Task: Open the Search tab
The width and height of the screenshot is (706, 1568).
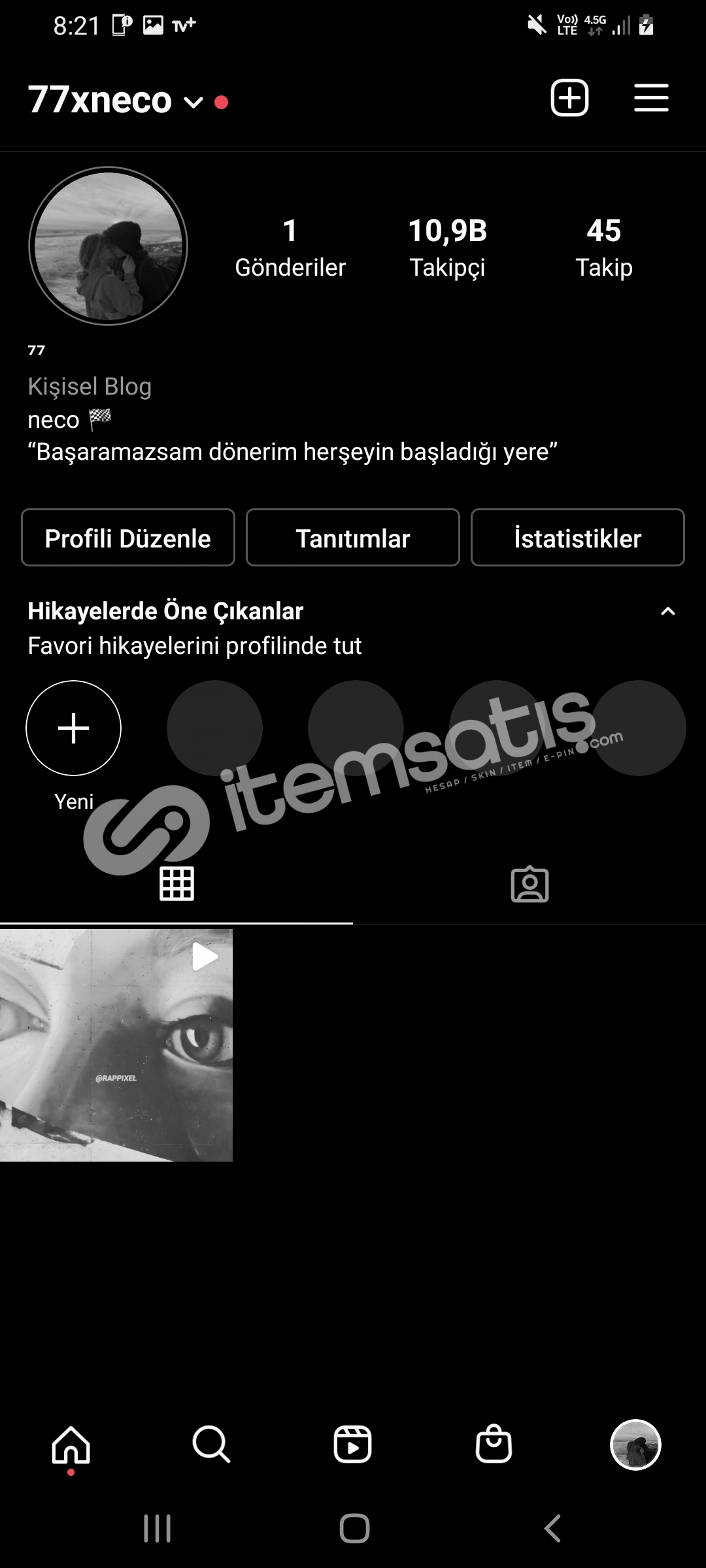Action: (211, 1445)
